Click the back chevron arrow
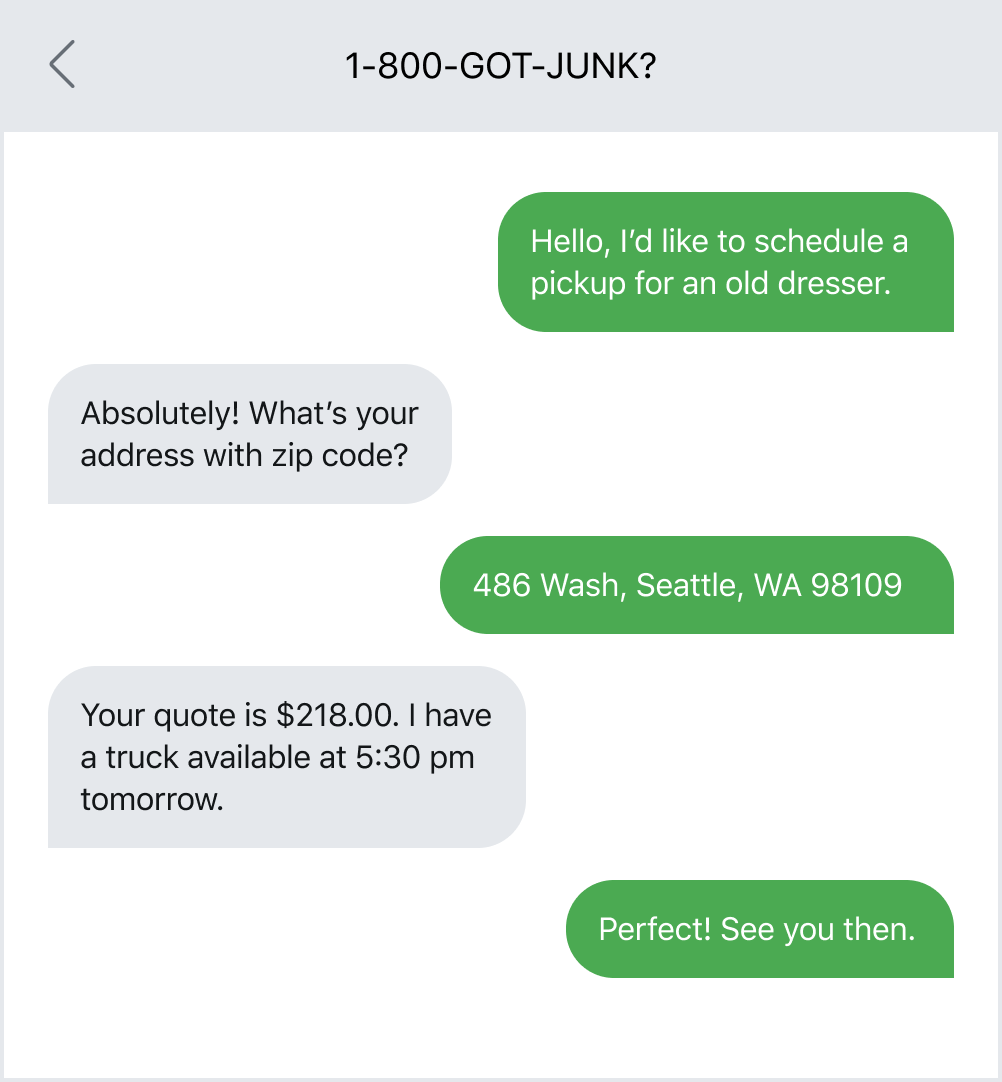The width and height of the screenshot is (1002, 1082). [62, 64]
